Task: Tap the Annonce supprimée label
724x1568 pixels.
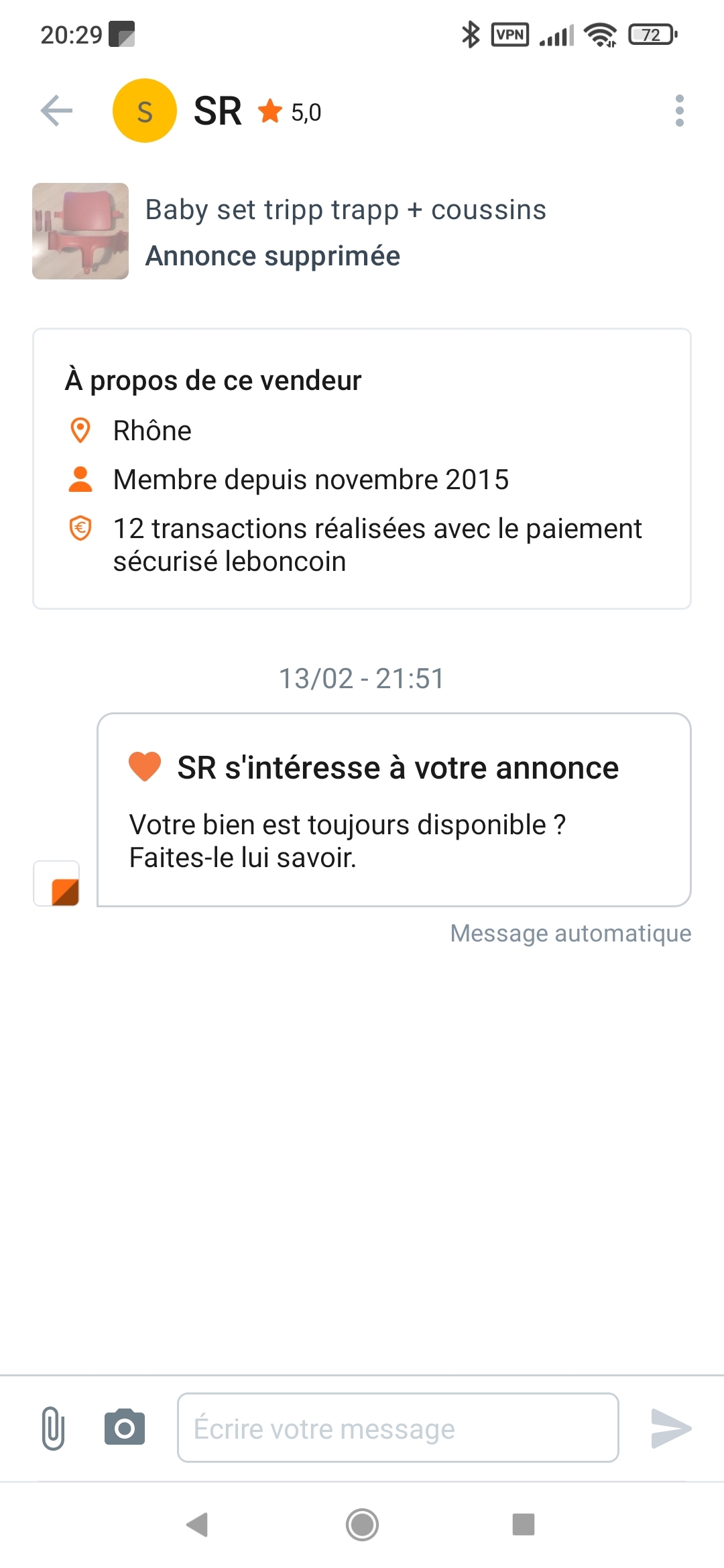Action: coord(272,255)
